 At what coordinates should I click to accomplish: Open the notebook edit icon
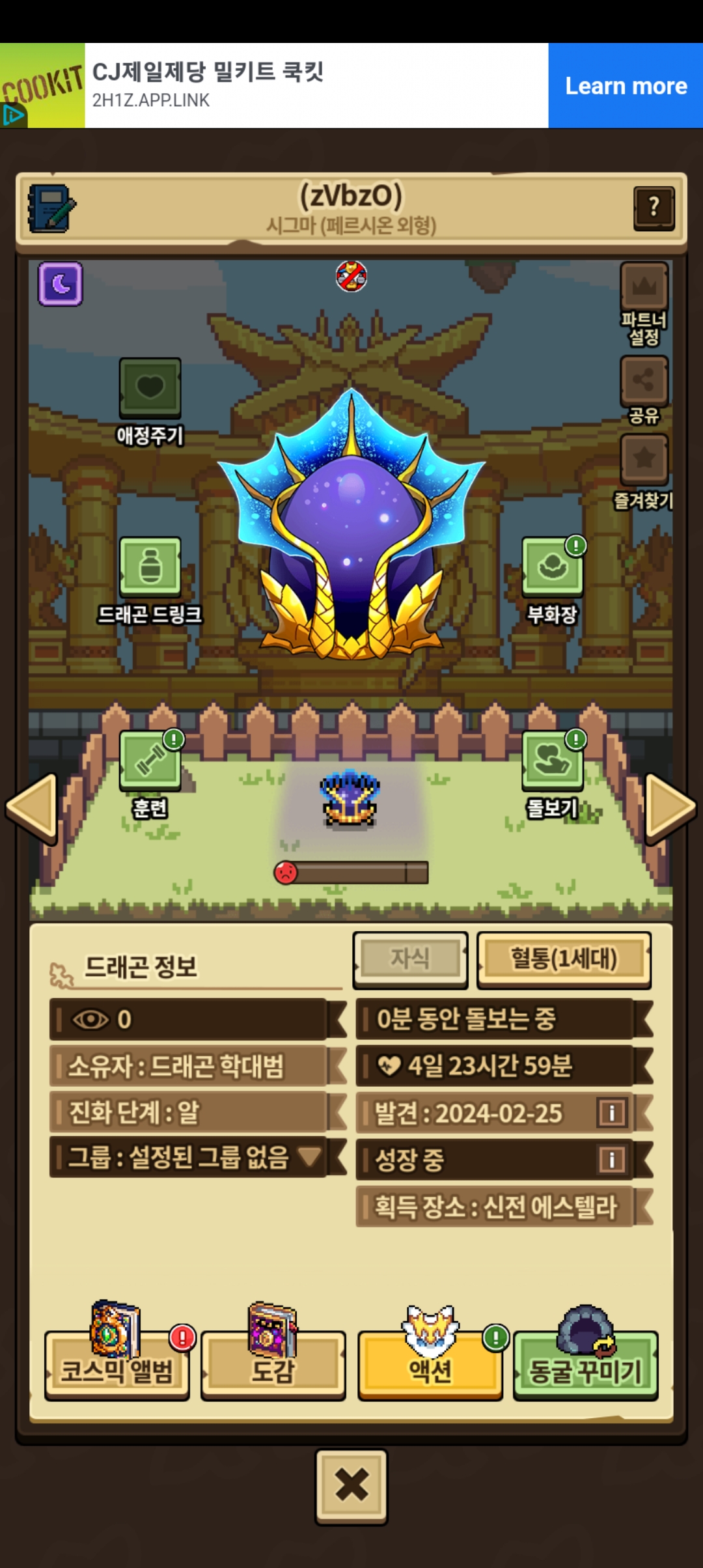51,208
